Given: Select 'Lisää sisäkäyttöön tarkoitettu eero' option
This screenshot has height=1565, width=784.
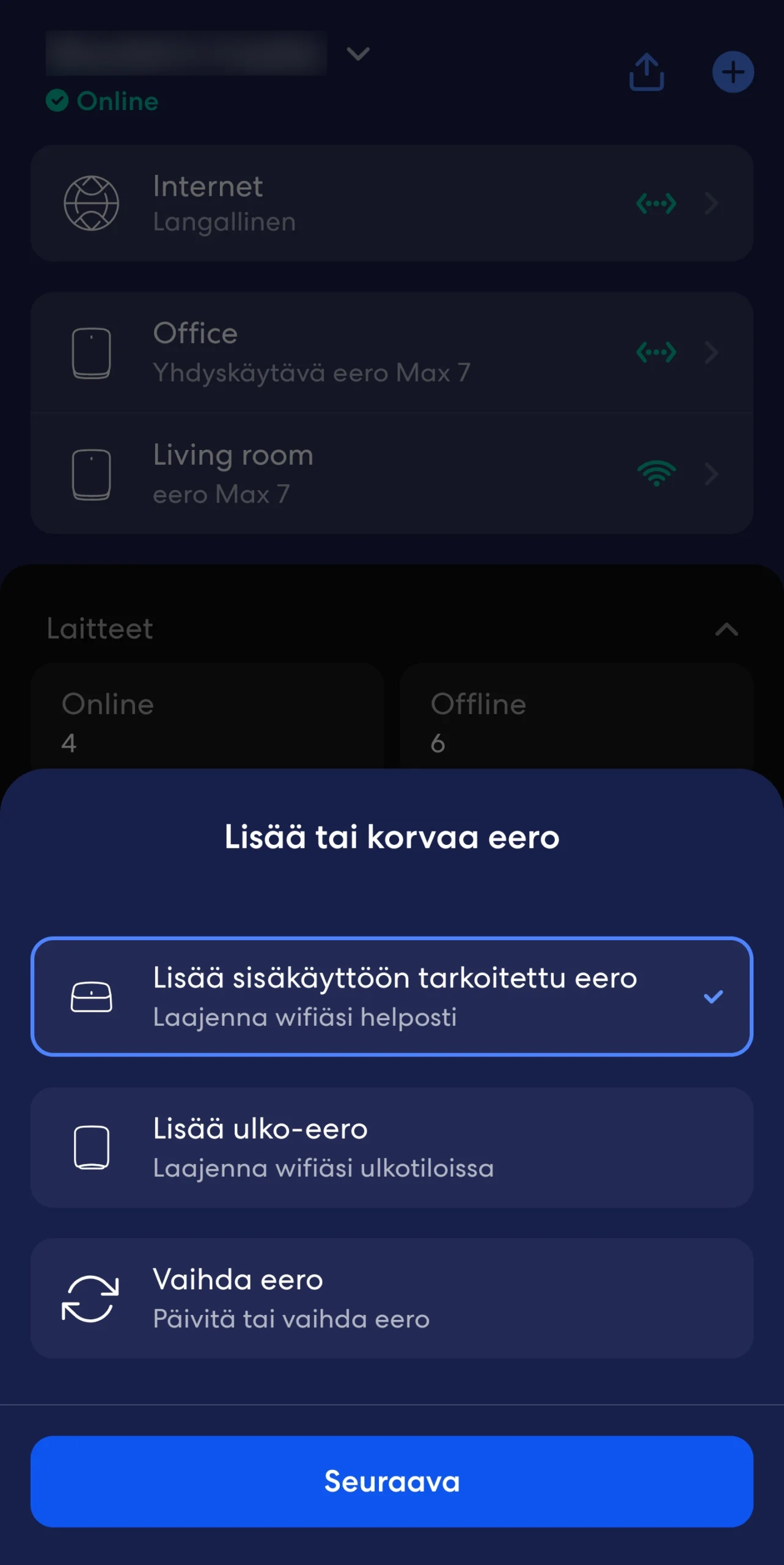Looking at the screenshot, I should pos(391,996).
